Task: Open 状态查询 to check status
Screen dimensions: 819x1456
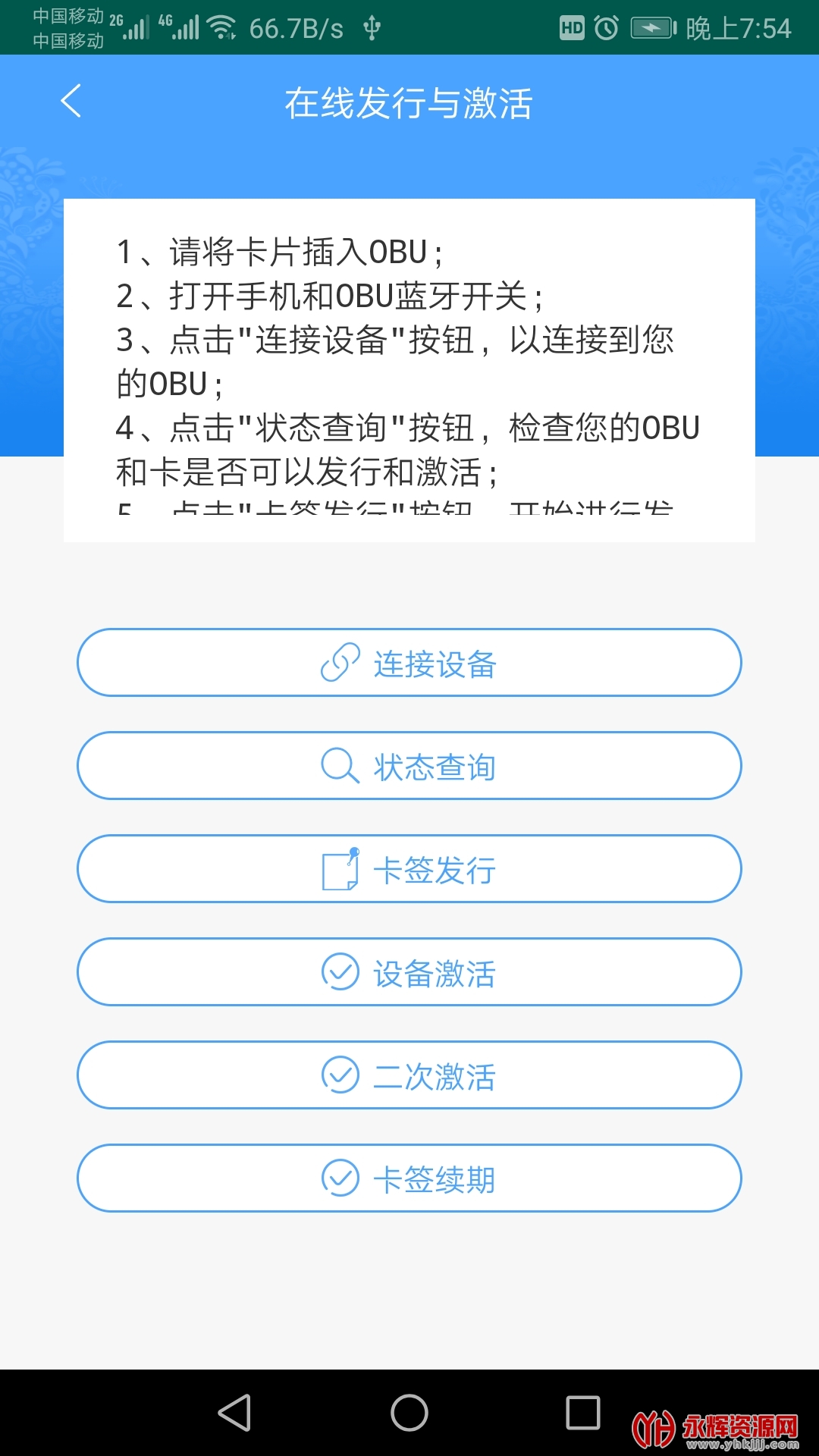Action: pyautogui.click(x=409, y=766)
